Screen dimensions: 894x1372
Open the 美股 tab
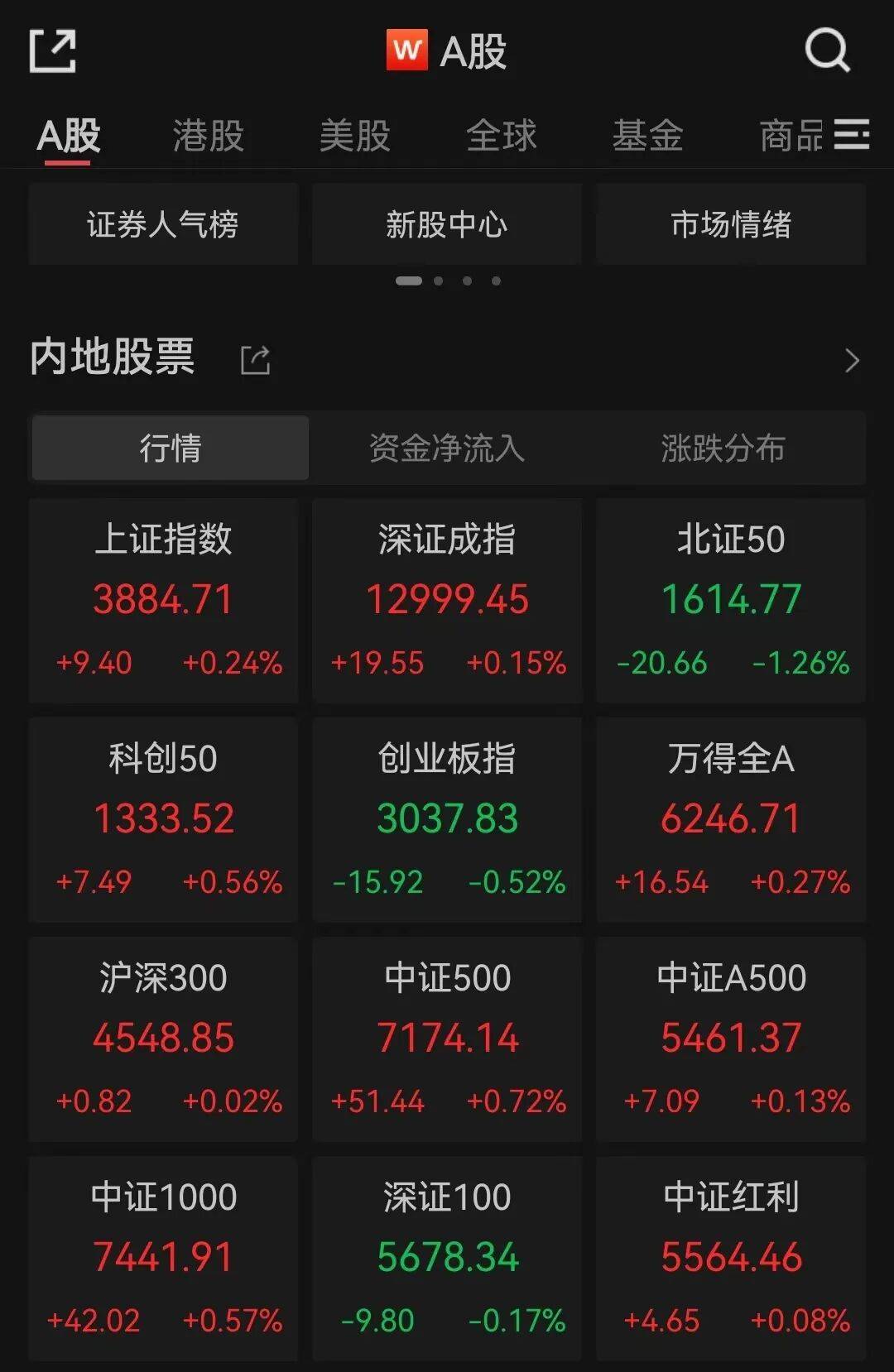(x=356, y=135)
